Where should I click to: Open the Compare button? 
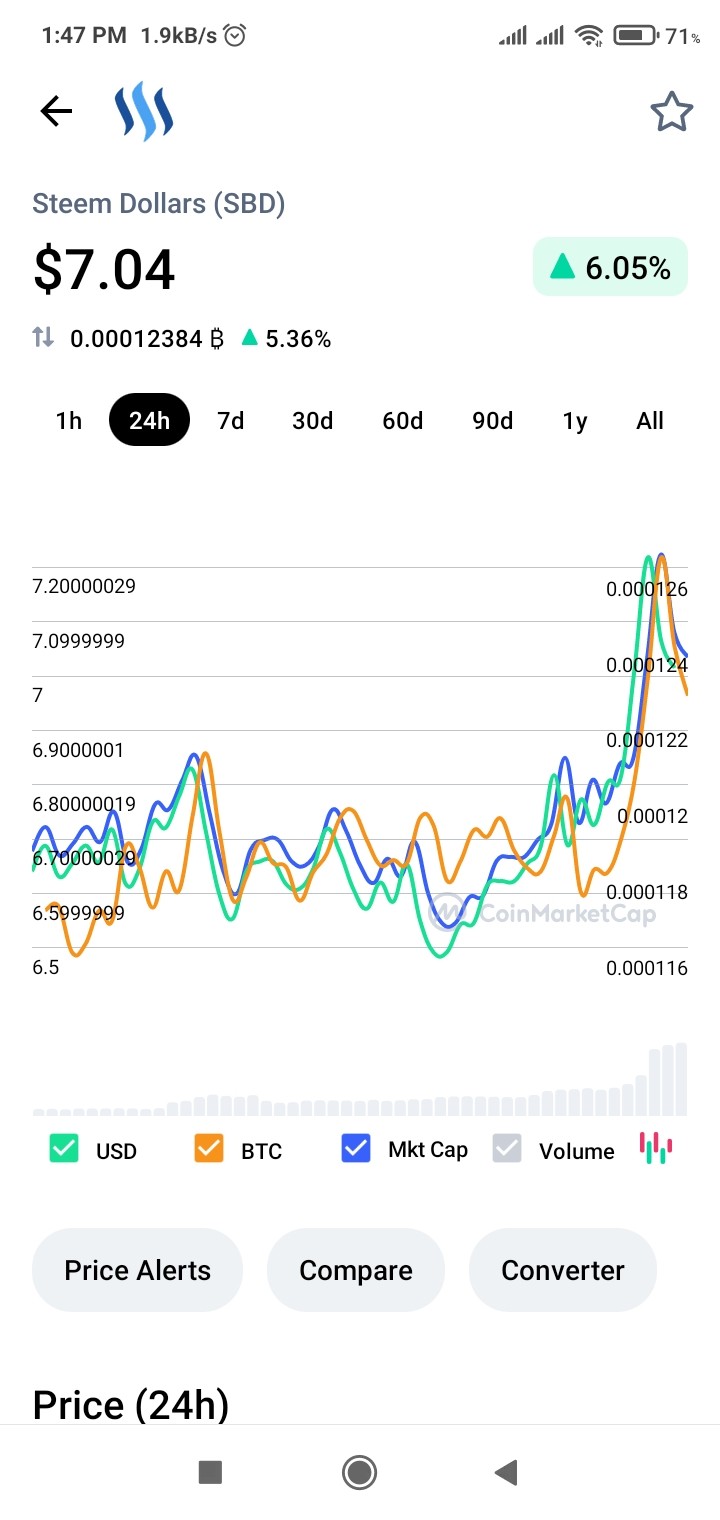point(356,1270)
